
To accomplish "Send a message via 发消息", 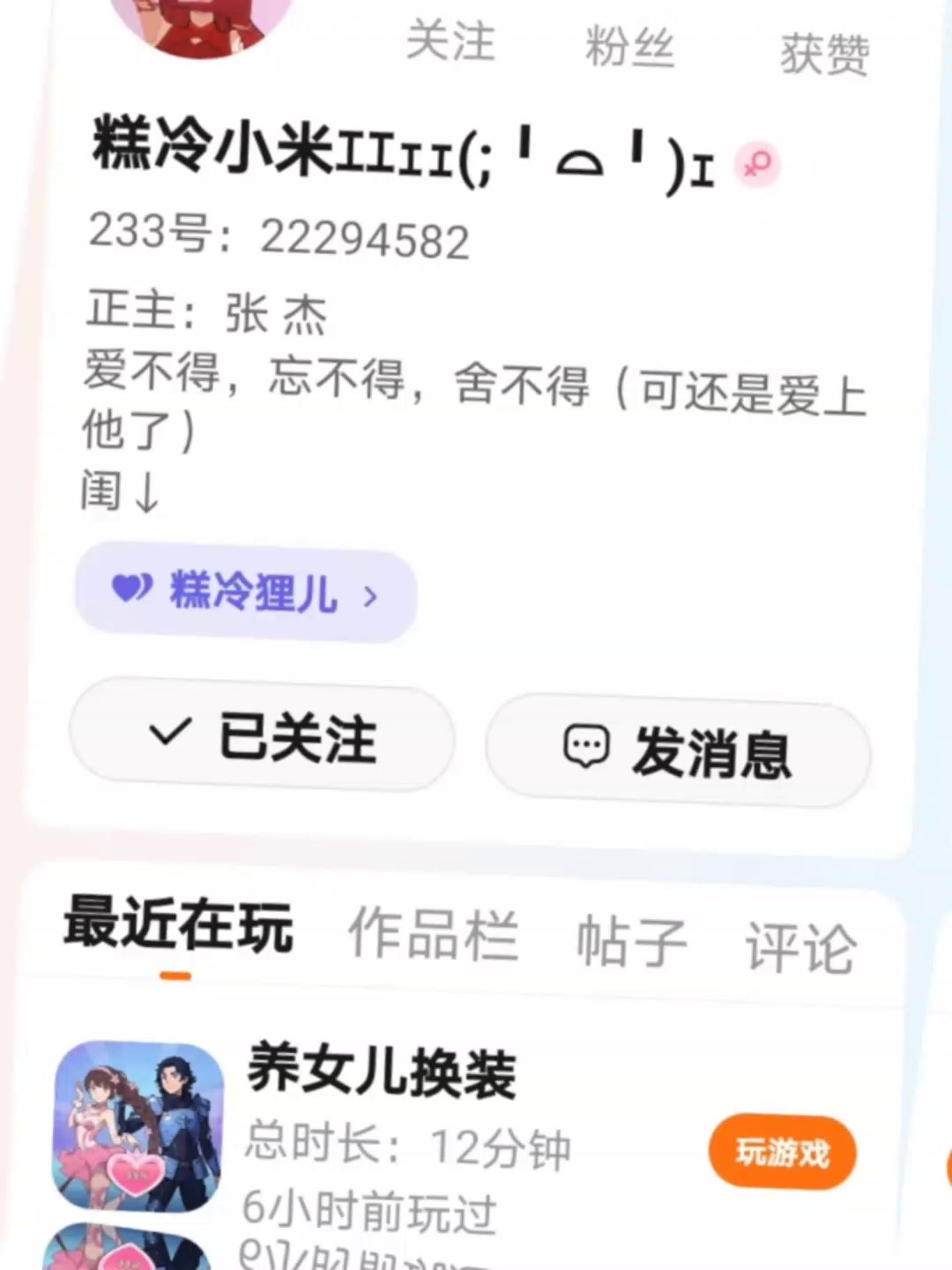I will pos(678,751).
